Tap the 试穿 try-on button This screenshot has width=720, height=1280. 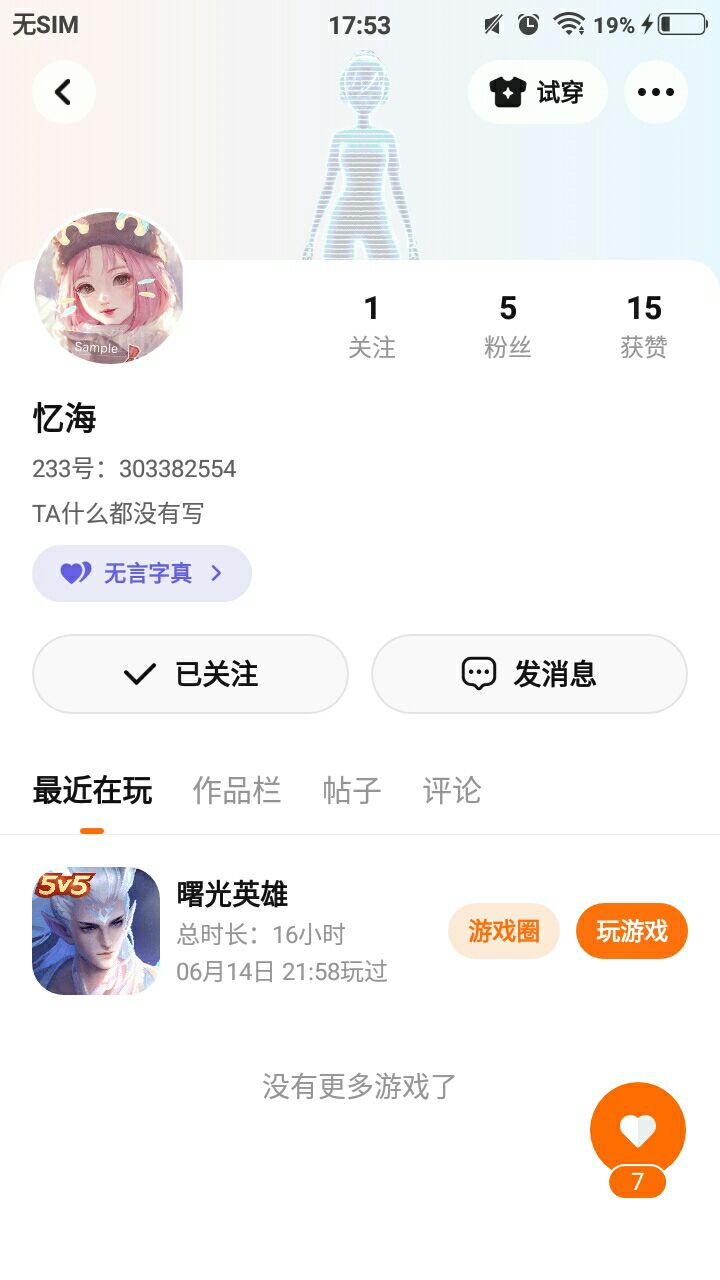[538, 92]
